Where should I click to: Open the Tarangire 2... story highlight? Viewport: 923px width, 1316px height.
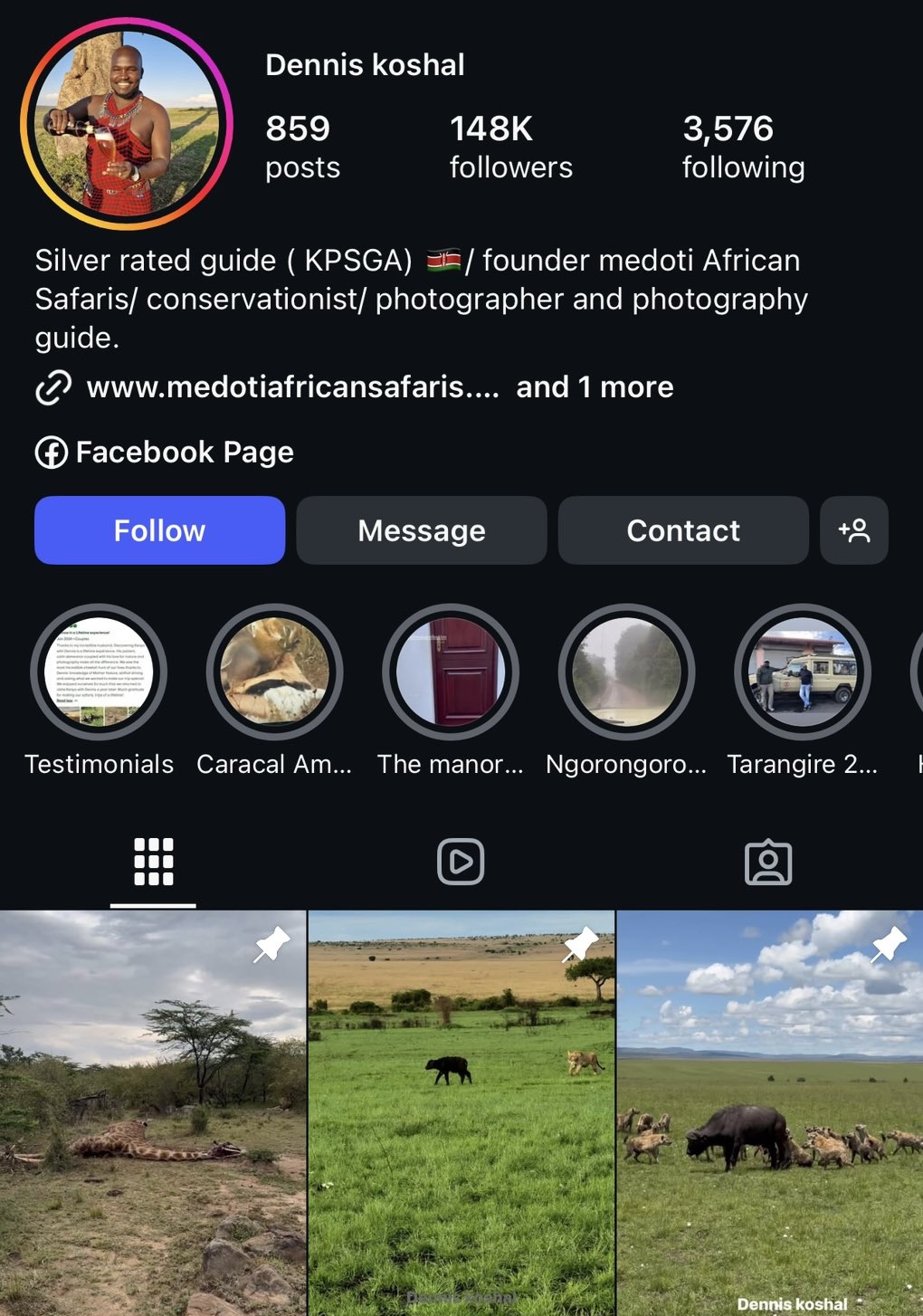(x=802, y=672)
